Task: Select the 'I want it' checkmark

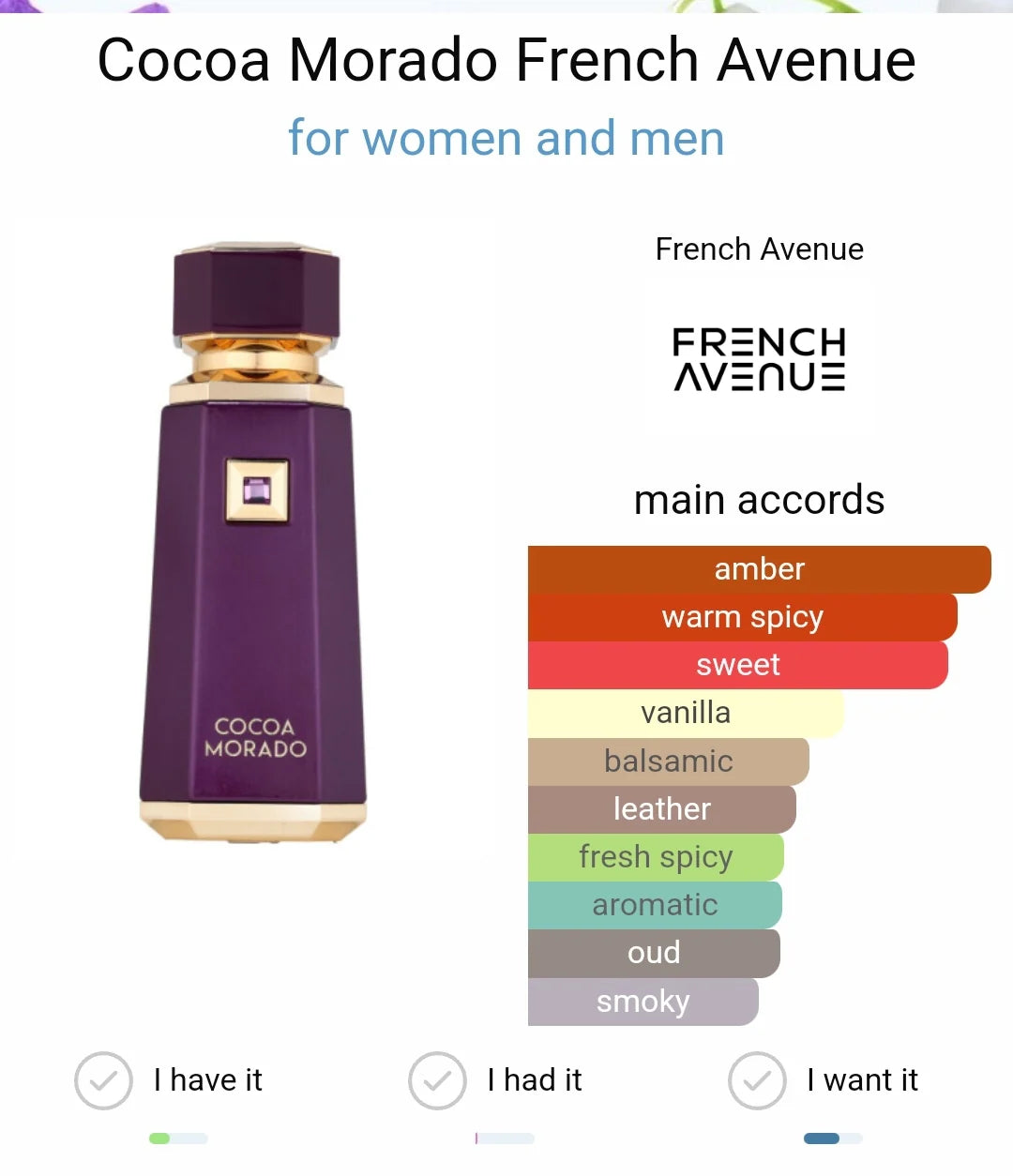Action: coord(757,1080)
